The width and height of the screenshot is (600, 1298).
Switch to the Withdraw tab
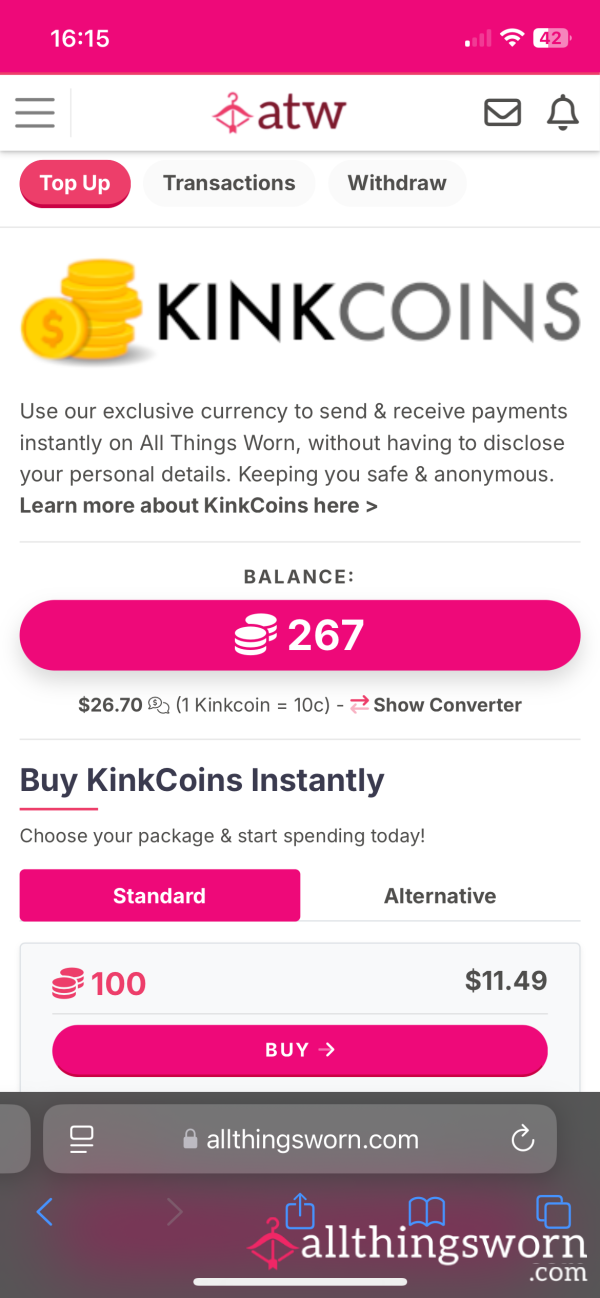pyautogui.click(x=397, y=183)
